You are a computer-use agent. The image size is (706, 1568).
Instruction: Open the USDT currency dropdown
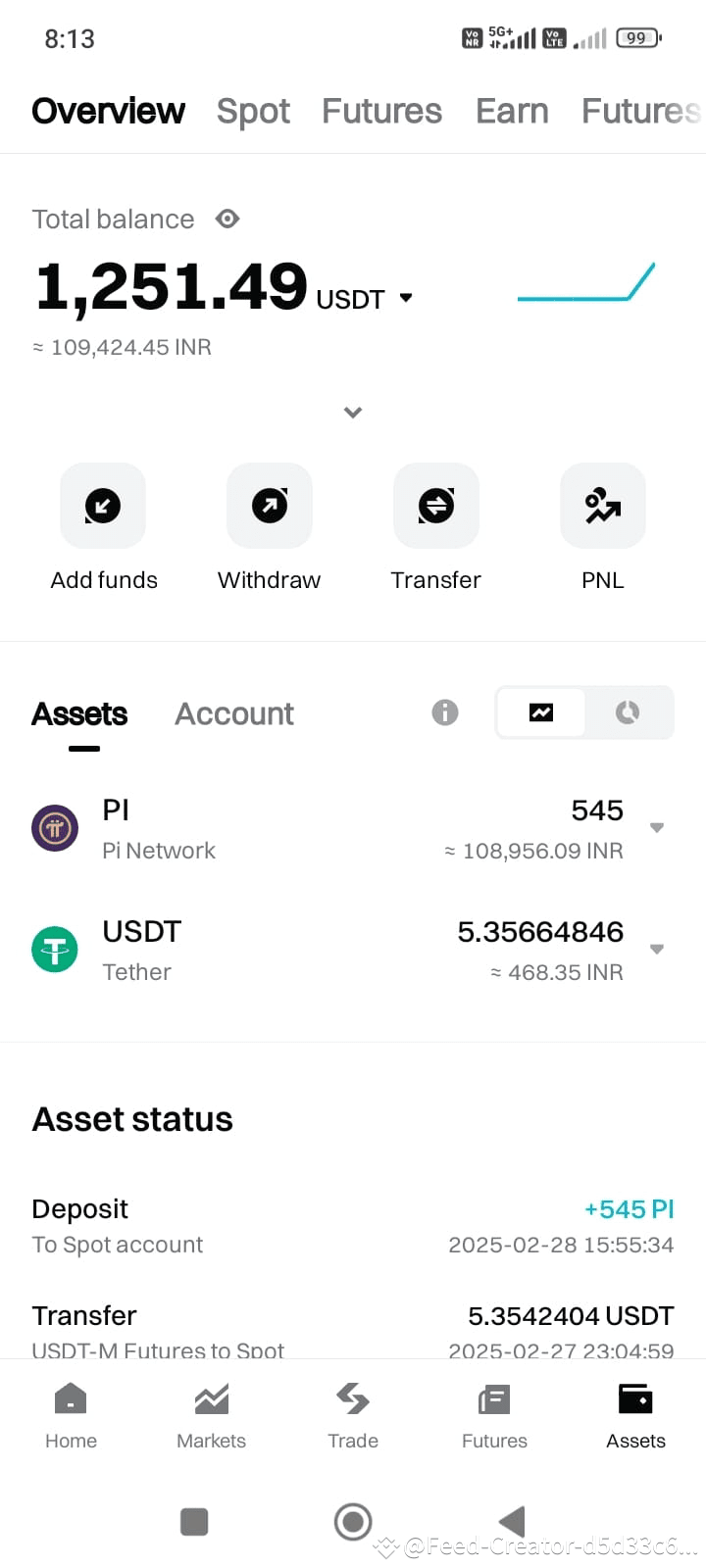[x=406, y=297]
